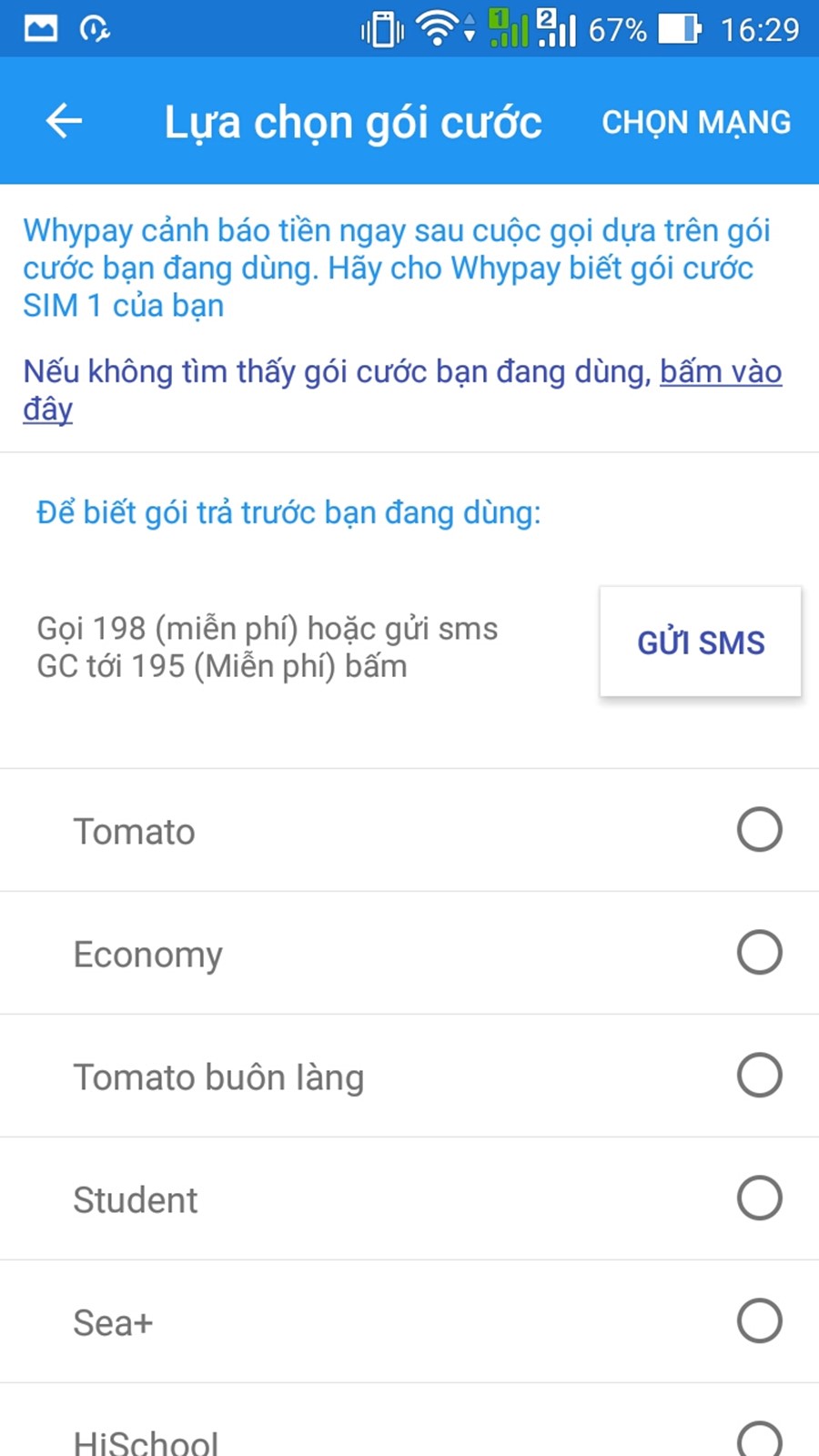Tap the GỬI SMS button

point(700,642)
